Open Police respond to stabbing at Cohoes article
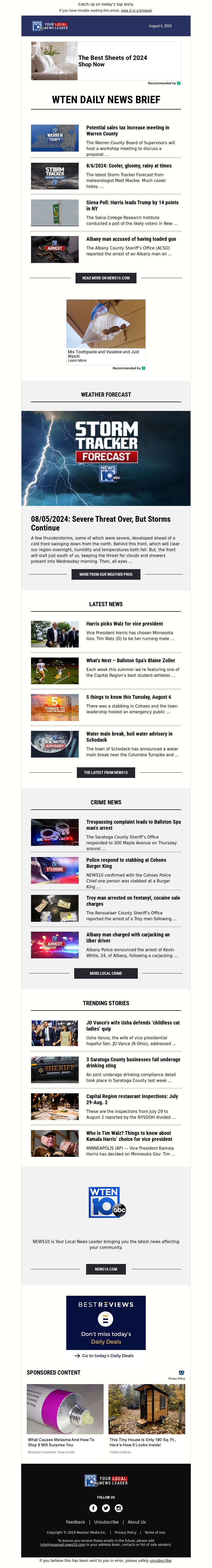 (x=126, y=863)
